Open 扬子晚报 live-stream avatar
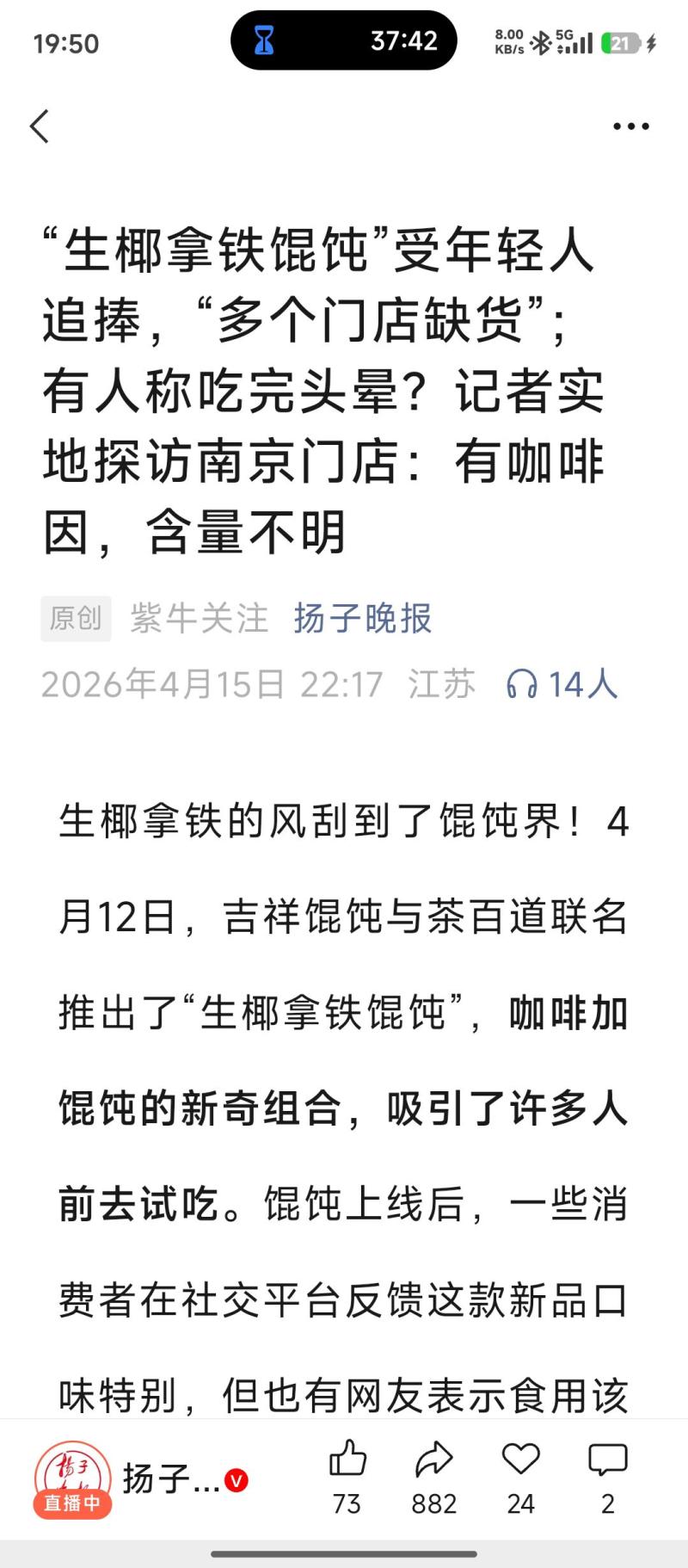Screen dimensions: 688x1568 (72, 1478)
